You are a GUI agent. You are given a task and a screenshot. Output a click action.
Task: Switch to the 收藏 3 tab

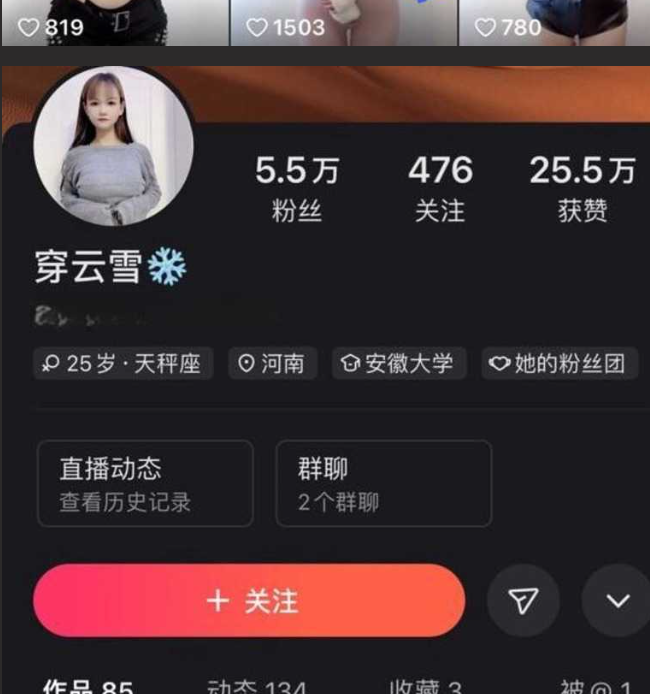[425, 686]
